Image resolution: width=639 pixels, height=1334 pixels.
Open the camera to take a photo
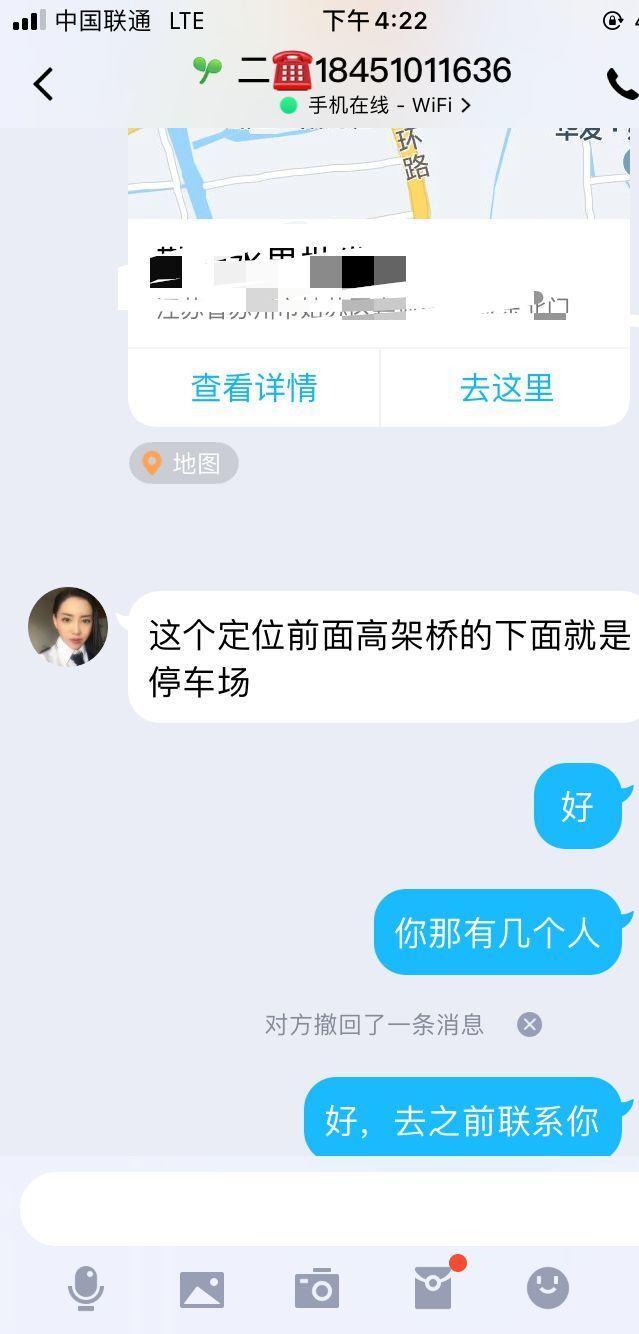[317, 1289]
